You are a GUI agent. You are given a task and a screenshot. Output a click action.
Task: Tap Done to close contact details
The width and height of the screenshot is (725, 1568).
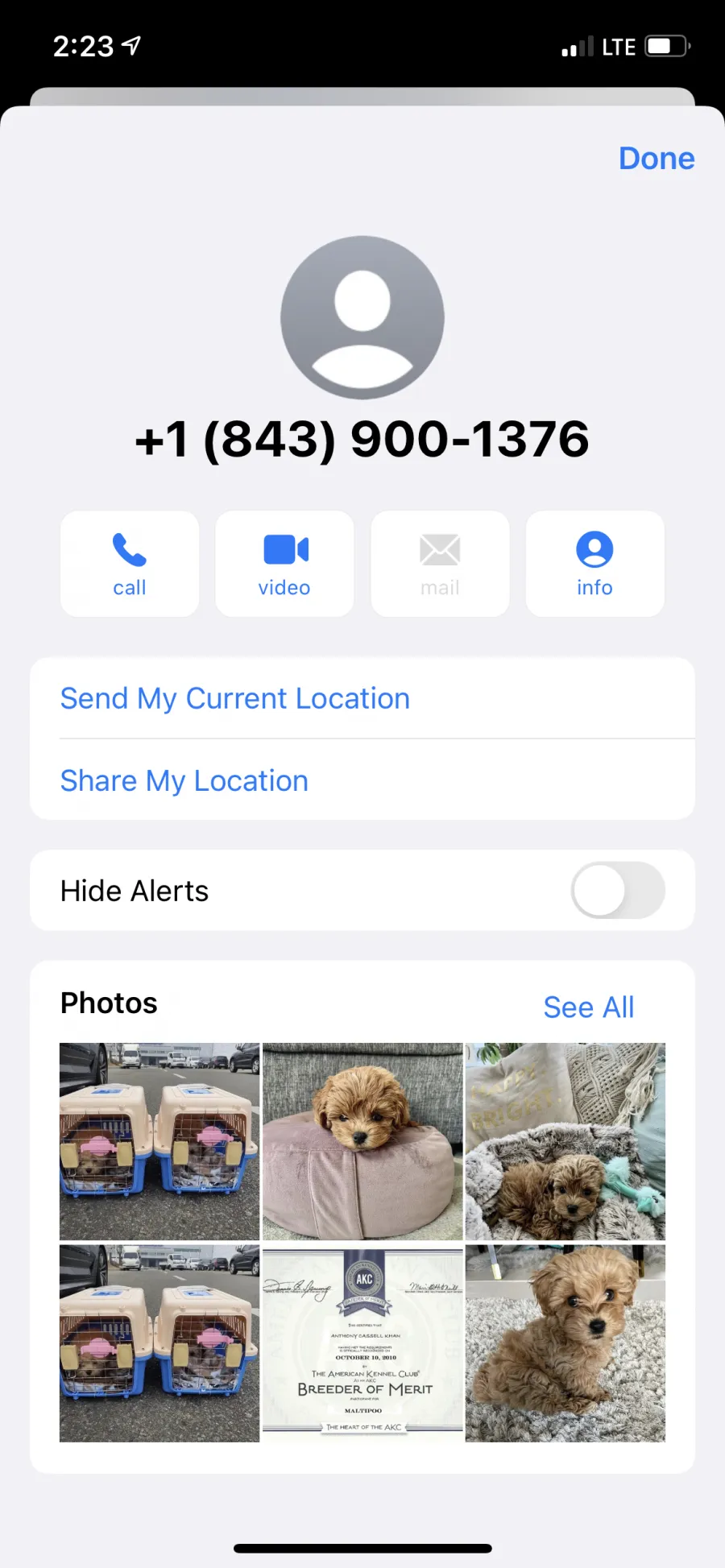[656, 159]
